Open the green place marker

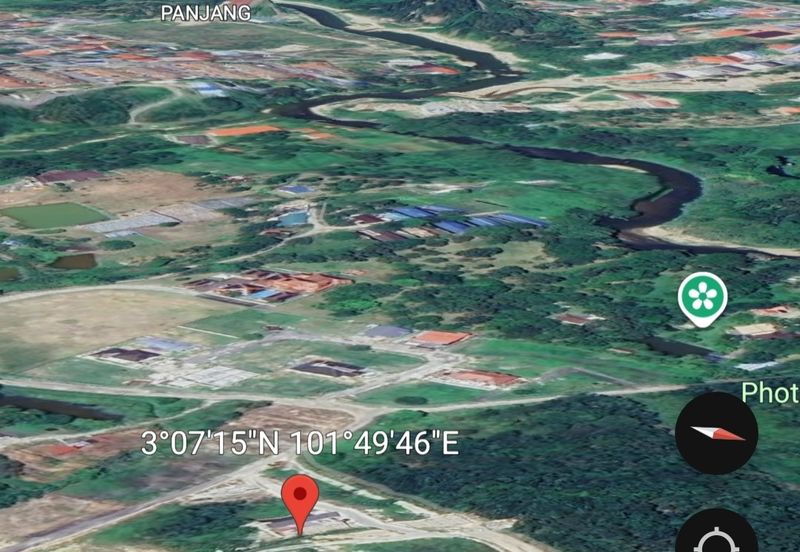pos(702,297)
